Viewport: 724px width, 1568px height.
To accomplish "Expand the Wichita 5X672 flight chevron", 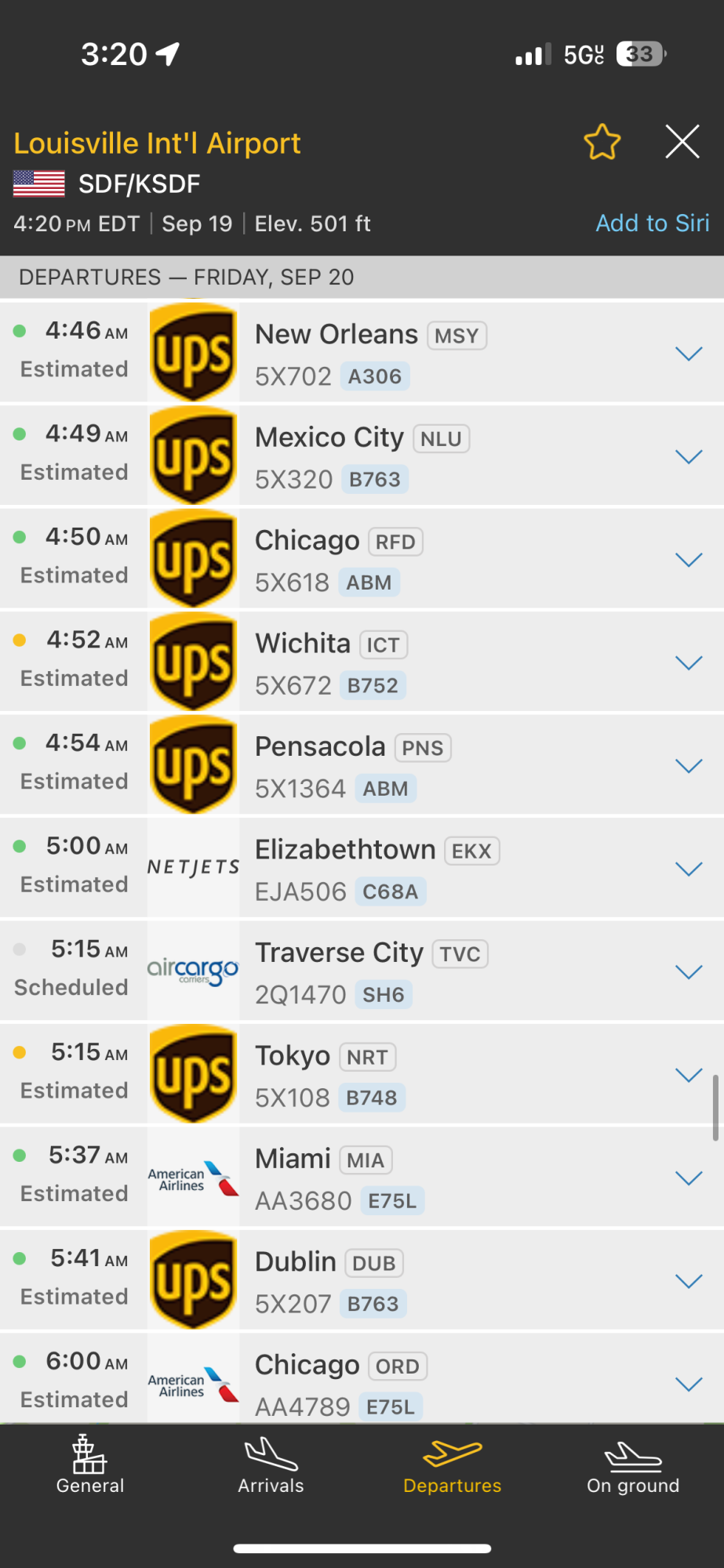I will 689,663.
